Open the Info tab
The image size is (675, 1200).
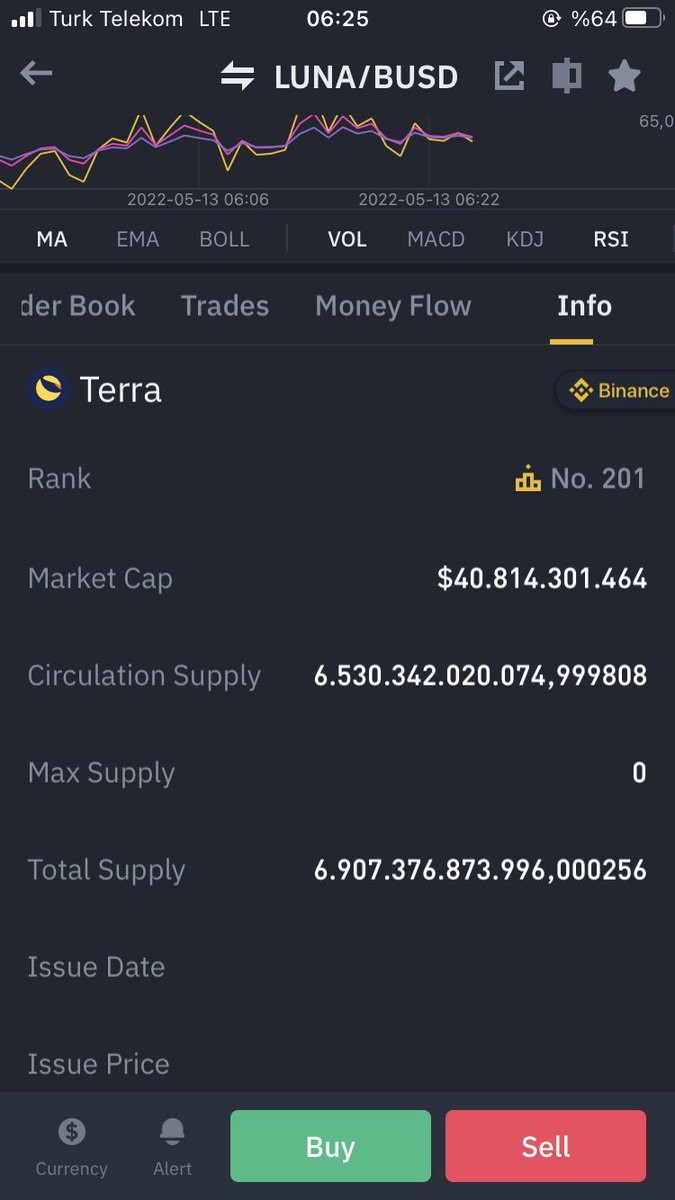click(584, 306)
